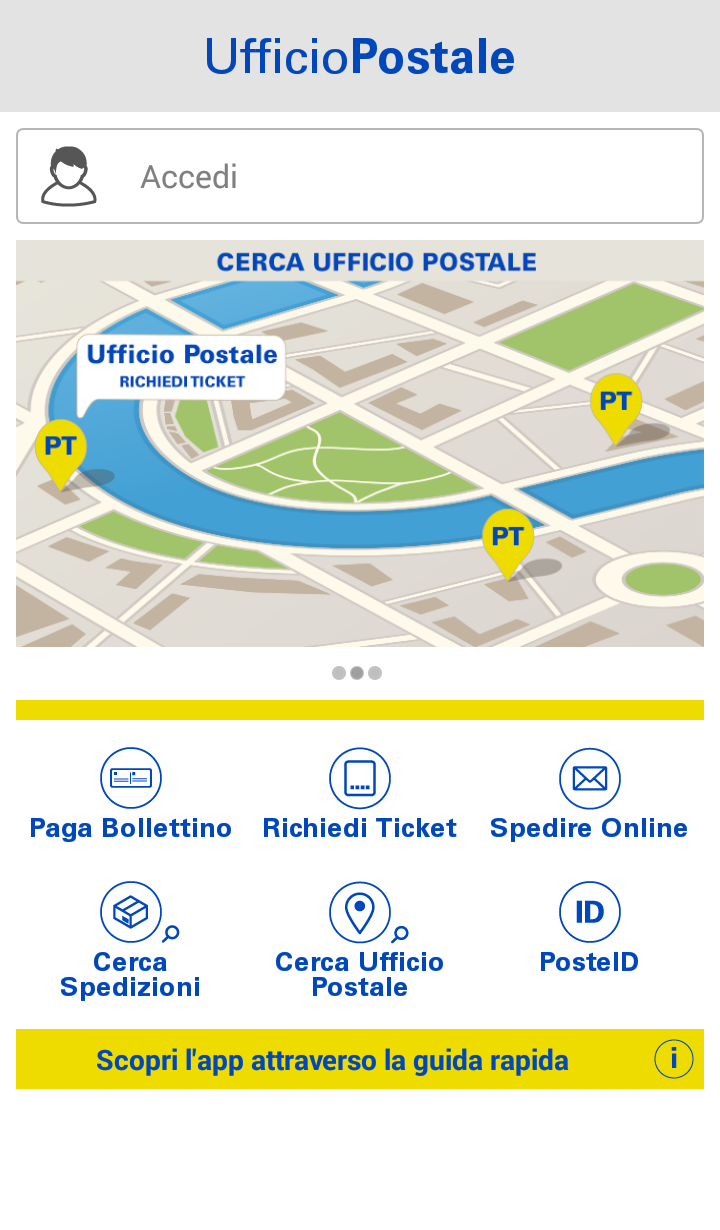Select Richiedi Ticket
The height and width of the screenshot is (1230, 720).
(360, 795)
